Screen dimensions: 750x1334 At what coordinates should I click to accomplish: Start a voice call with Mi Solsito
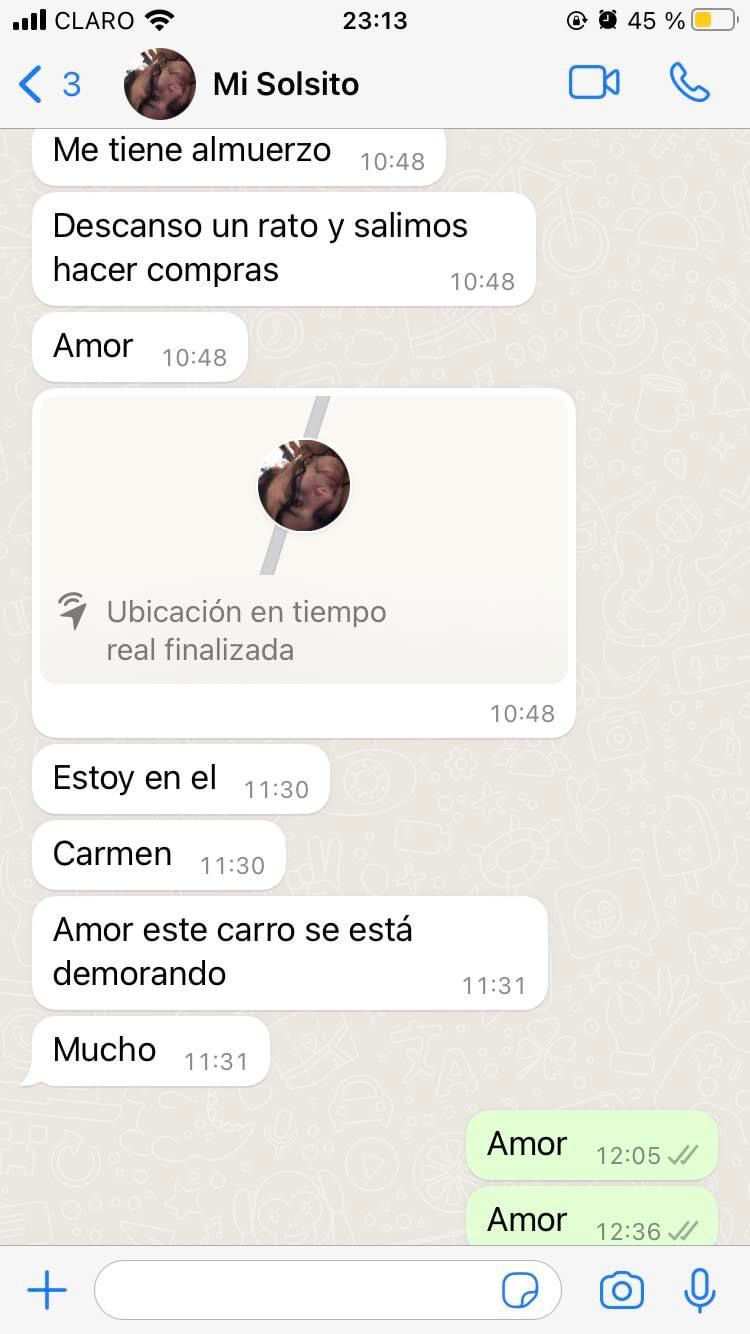[x=689, y=83]
